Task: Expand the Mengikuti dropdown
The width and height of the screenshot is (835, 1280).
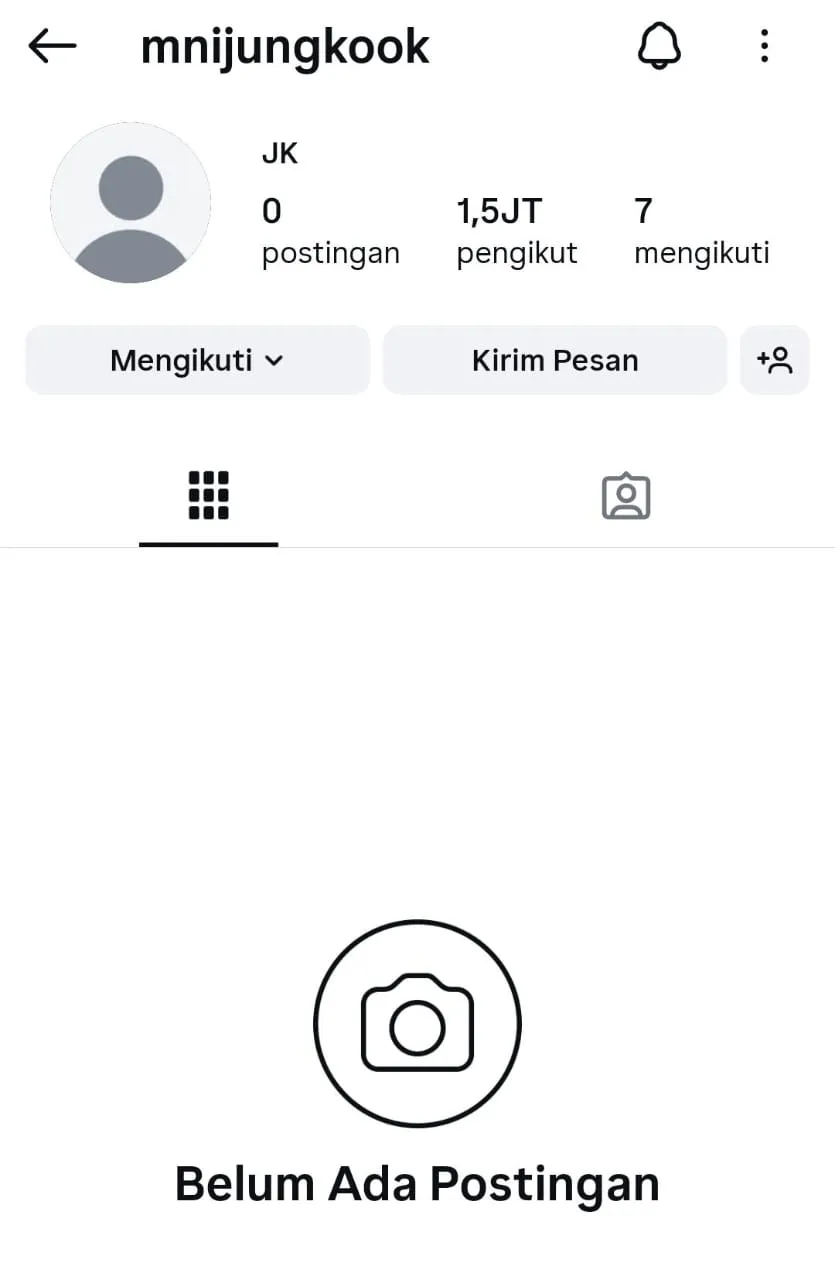Action: click(x=197, y=360)
